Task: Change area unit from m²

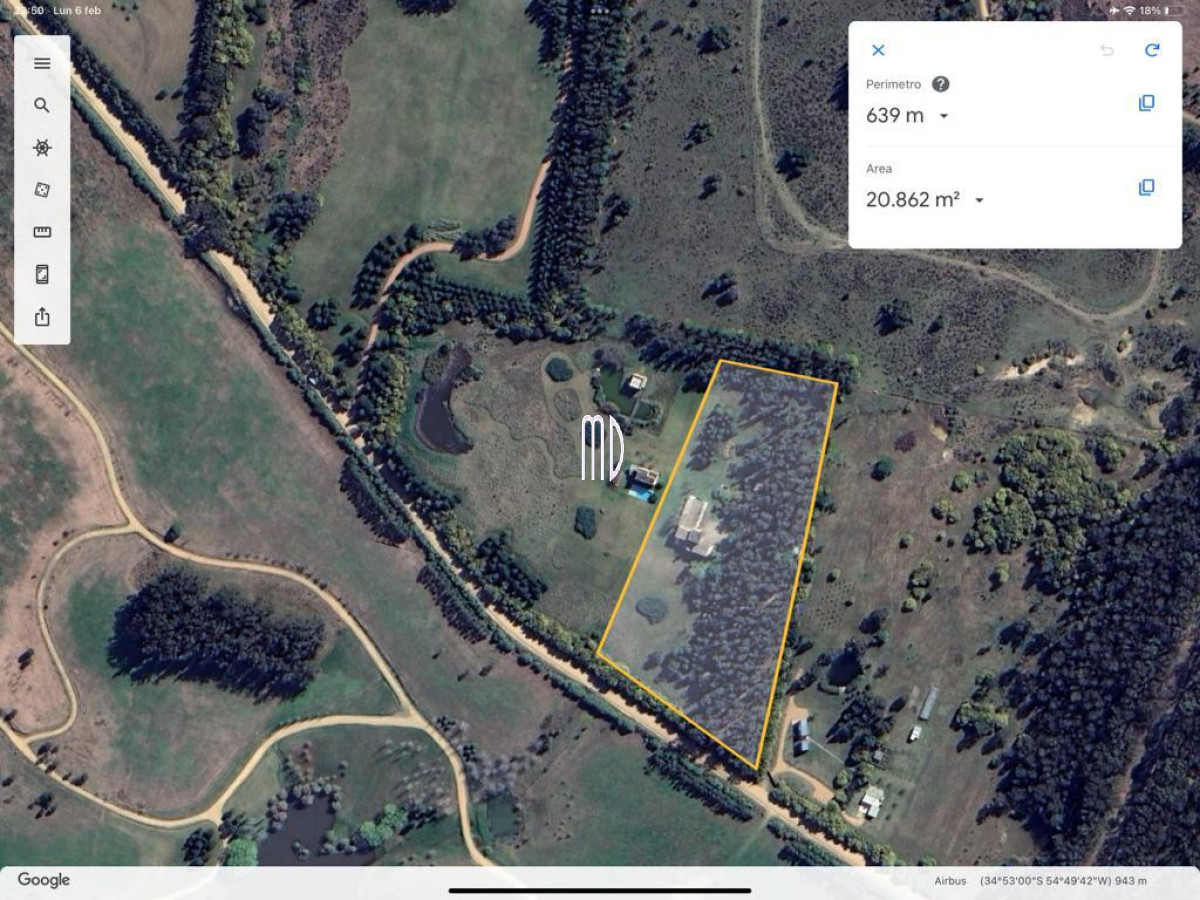Action: point(979,200)
